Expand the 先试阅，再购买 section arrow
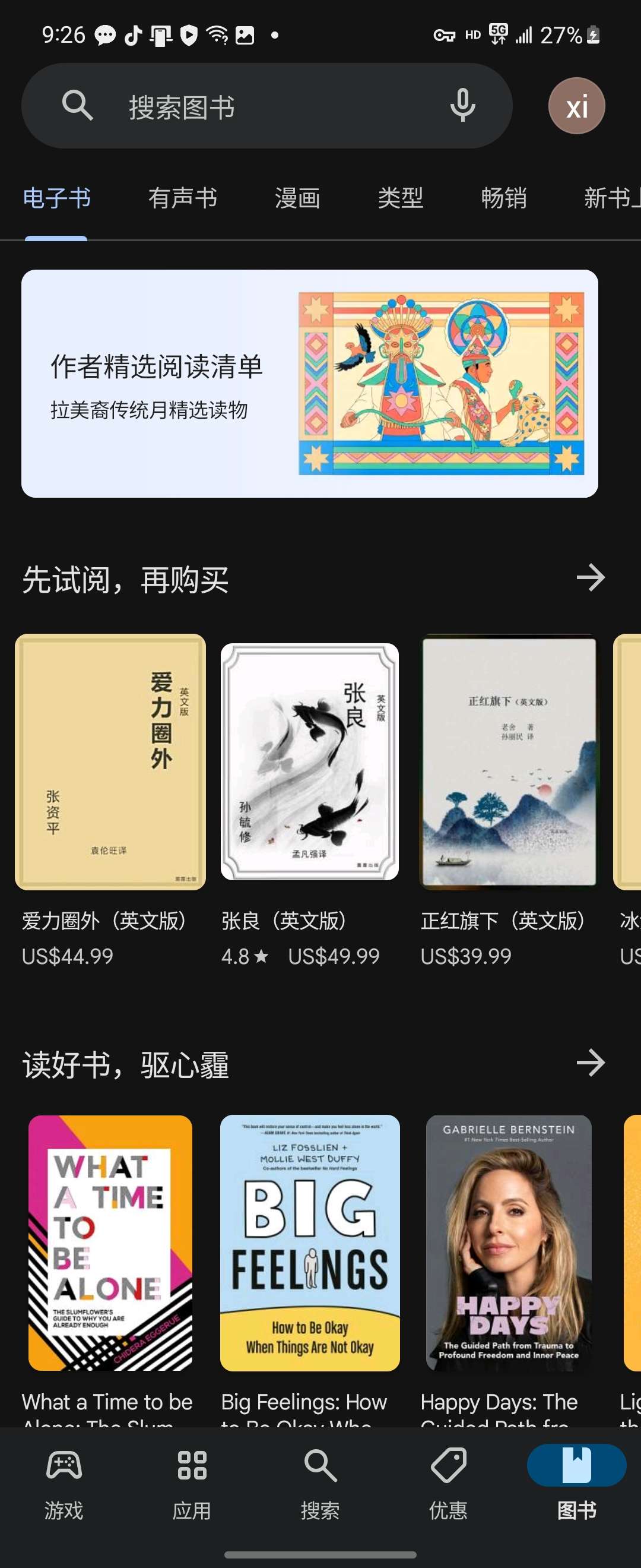 (590, 578)
